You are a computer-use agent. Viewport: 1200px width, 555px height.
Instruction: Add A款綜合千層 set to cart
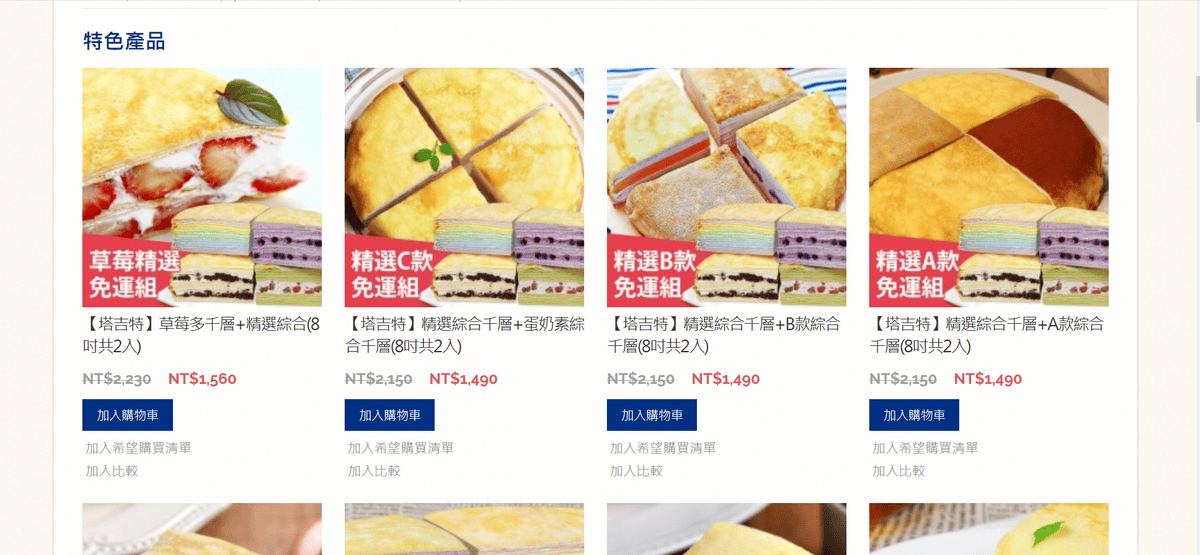(913, 415)
